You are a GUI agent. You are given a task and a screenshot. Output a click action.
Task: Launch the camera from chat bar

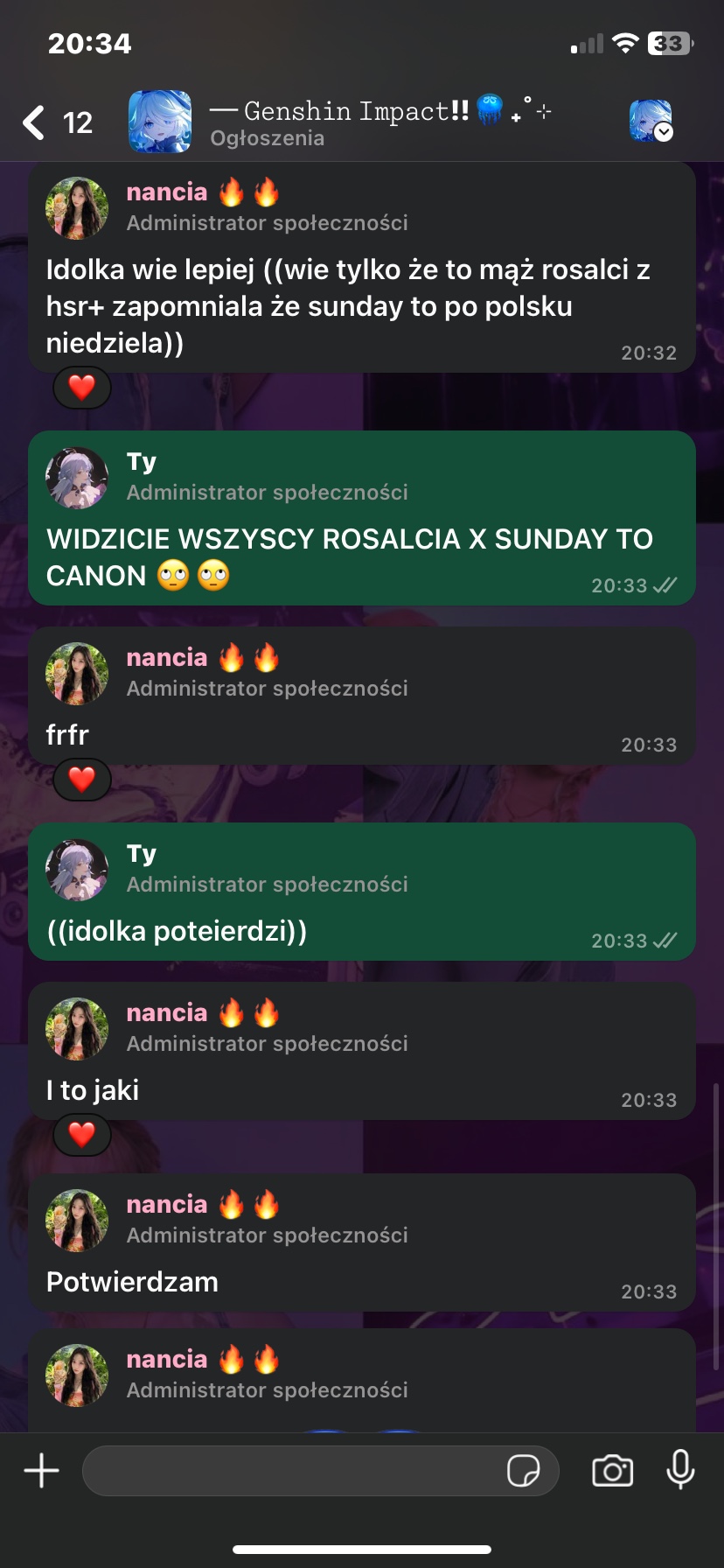(x=612, y=1471)
